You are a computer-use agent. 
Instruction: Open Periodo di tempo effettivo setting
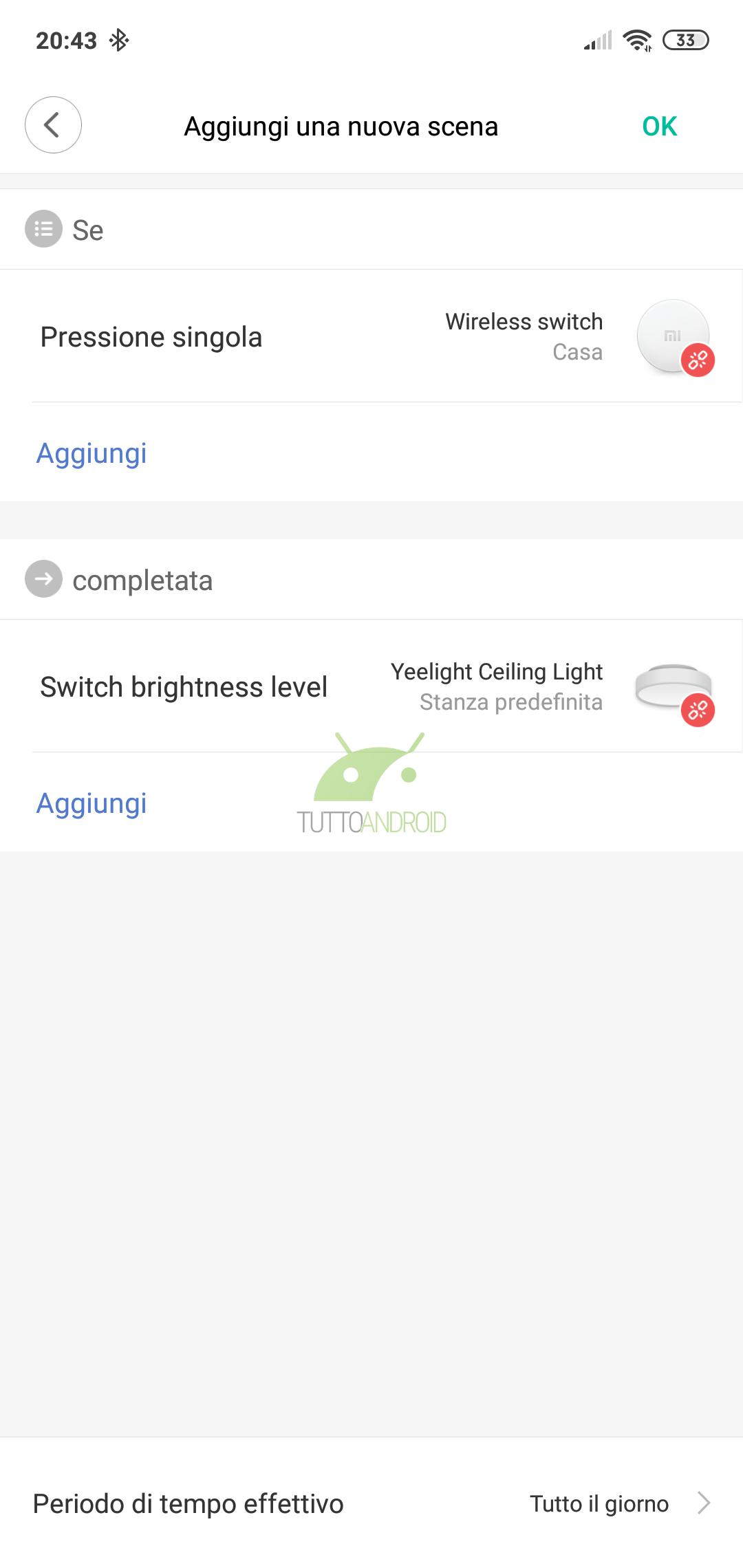point(371,1503)
